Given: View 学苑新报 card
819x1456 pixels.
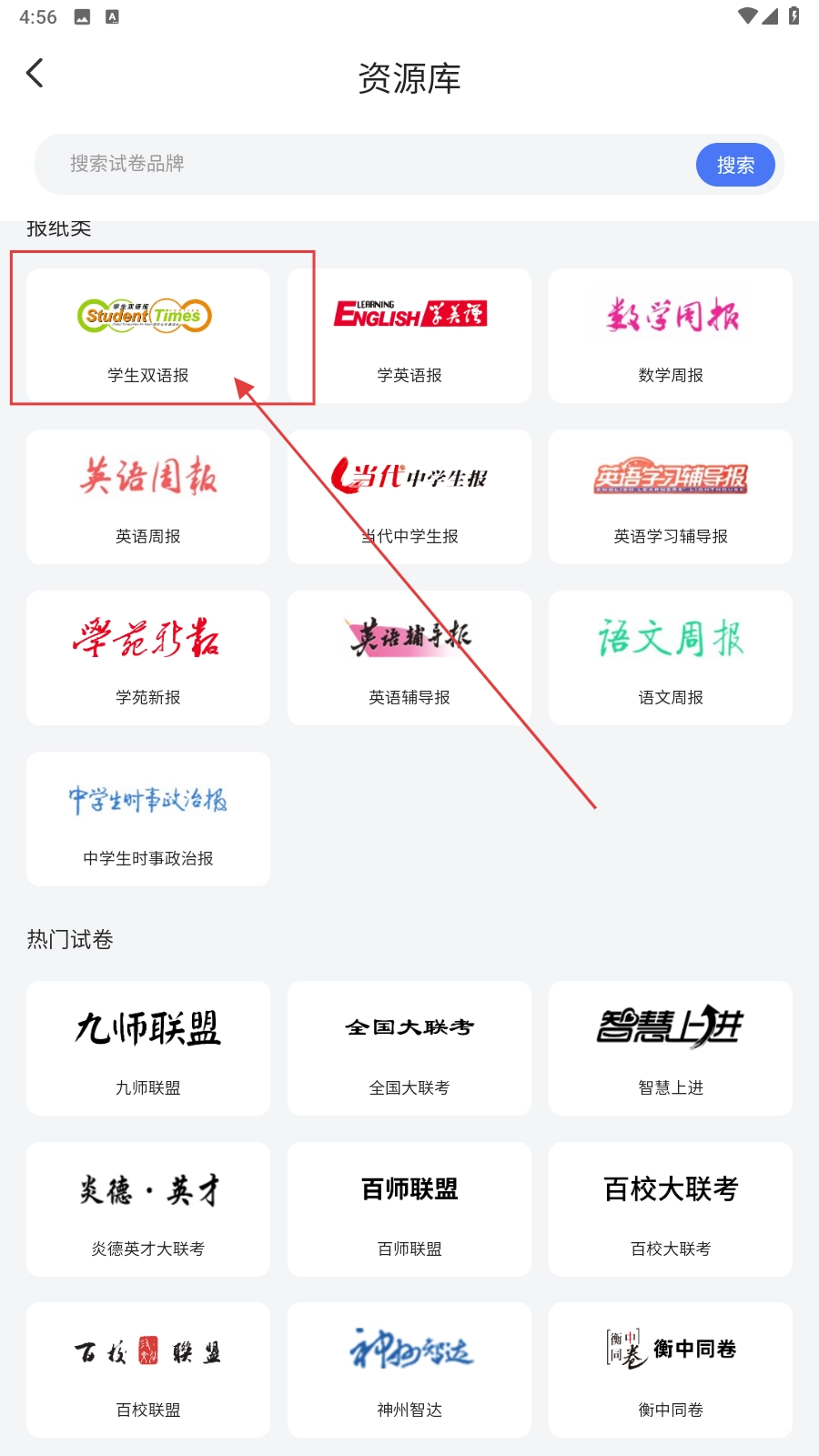Looking at the screenshot, I should coord(148,658).
